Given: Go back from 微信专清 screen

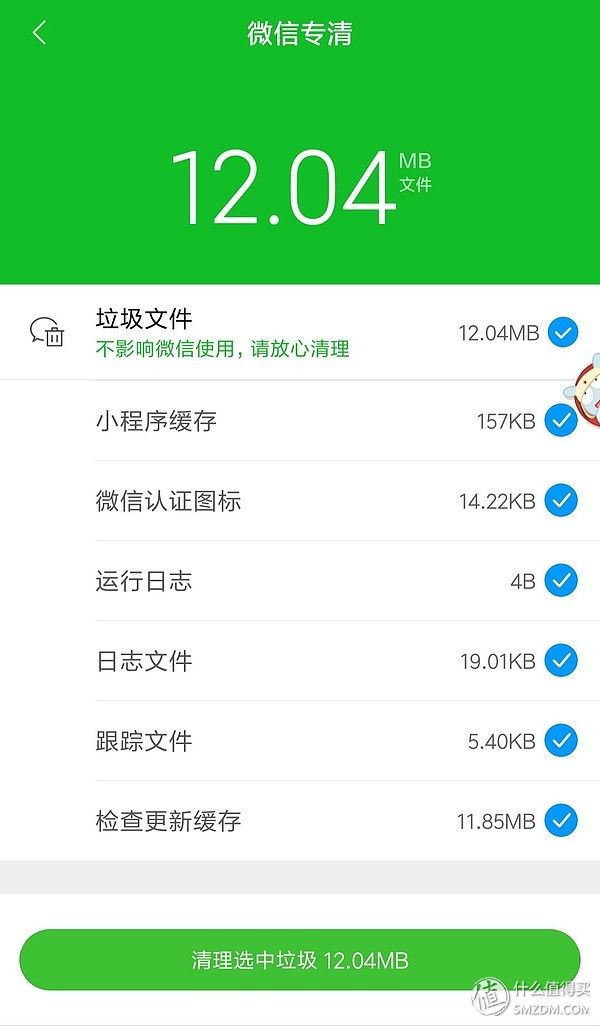Looking at the screenshot, I should (x=40, y=32).
